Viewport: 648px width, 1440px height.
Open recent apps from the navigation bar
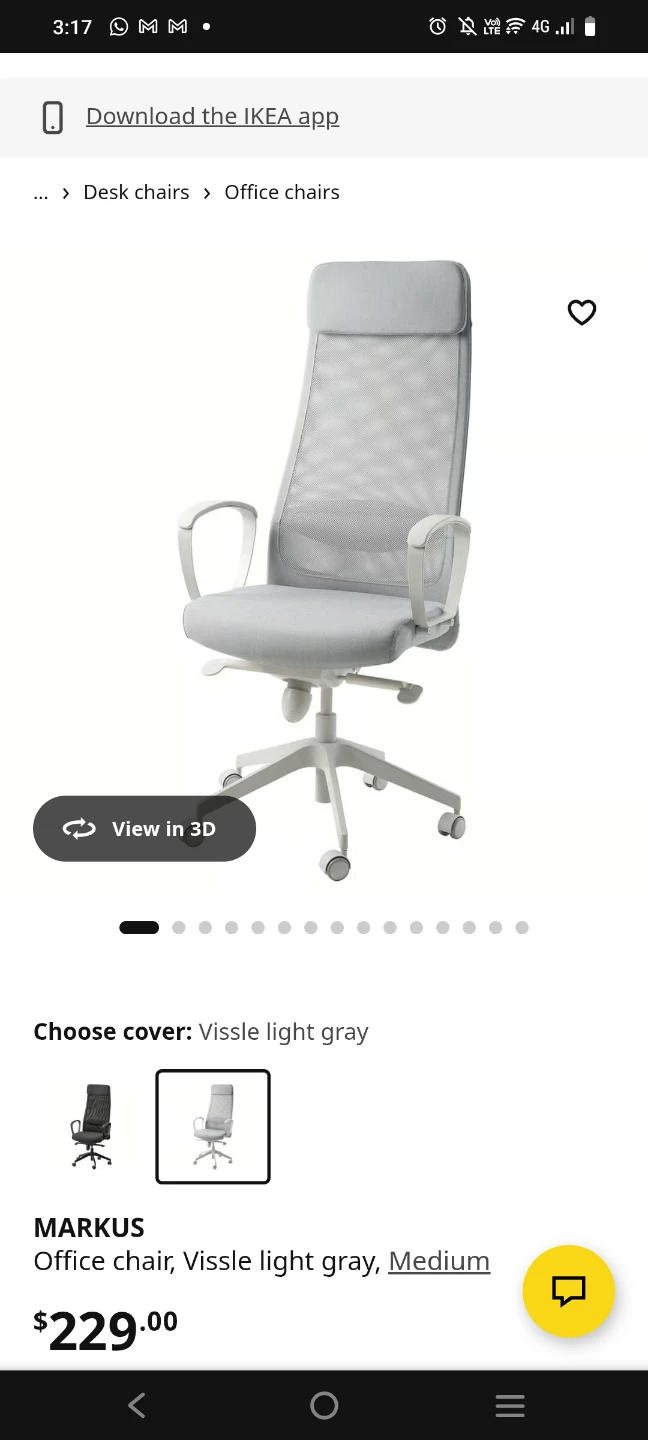[510, 1405]
